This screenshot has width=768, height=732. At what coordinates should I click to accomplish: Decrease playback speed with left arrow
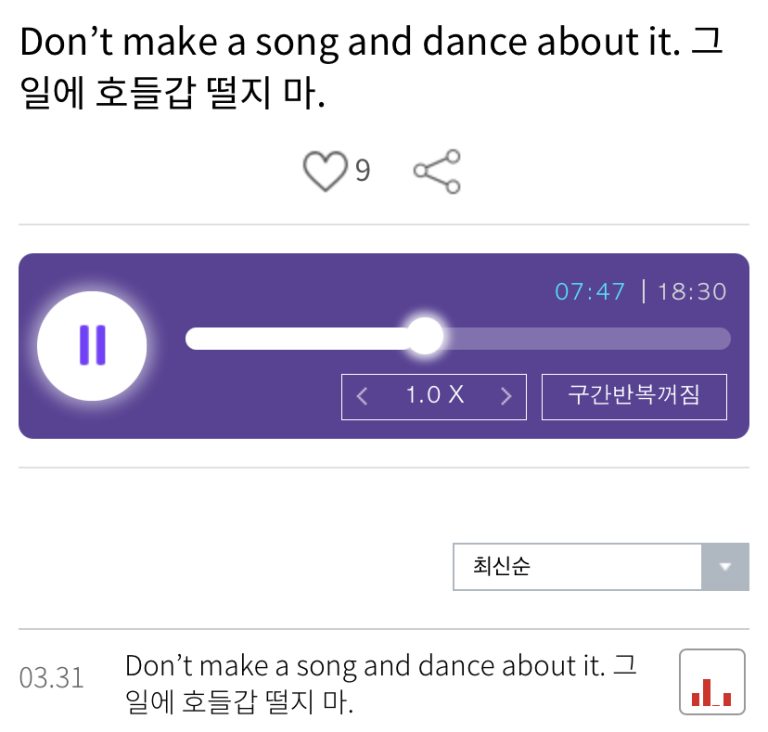[362, 396]
